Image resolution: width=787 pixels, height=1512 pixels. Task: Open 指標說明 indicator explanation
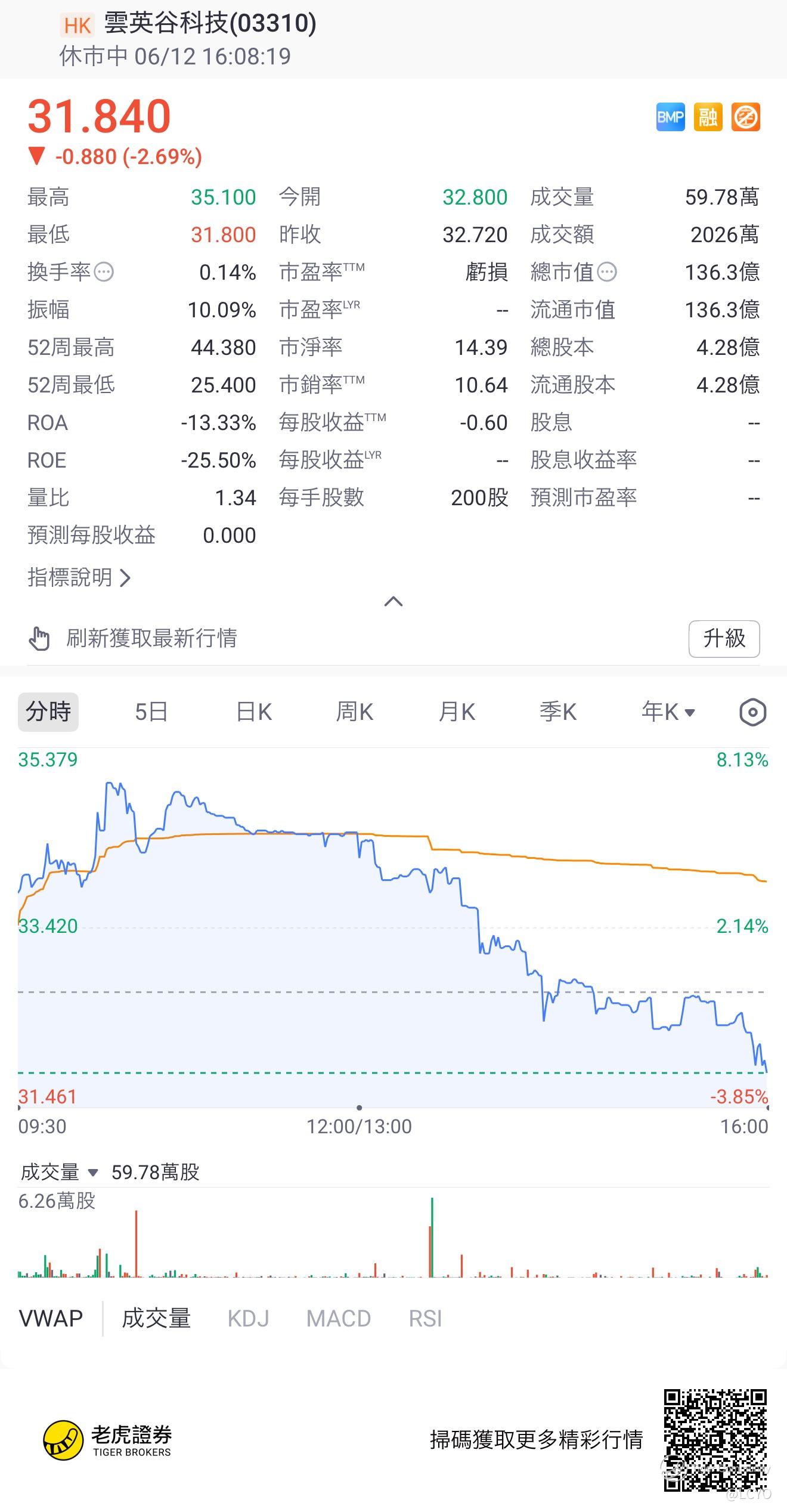[79, 577]
